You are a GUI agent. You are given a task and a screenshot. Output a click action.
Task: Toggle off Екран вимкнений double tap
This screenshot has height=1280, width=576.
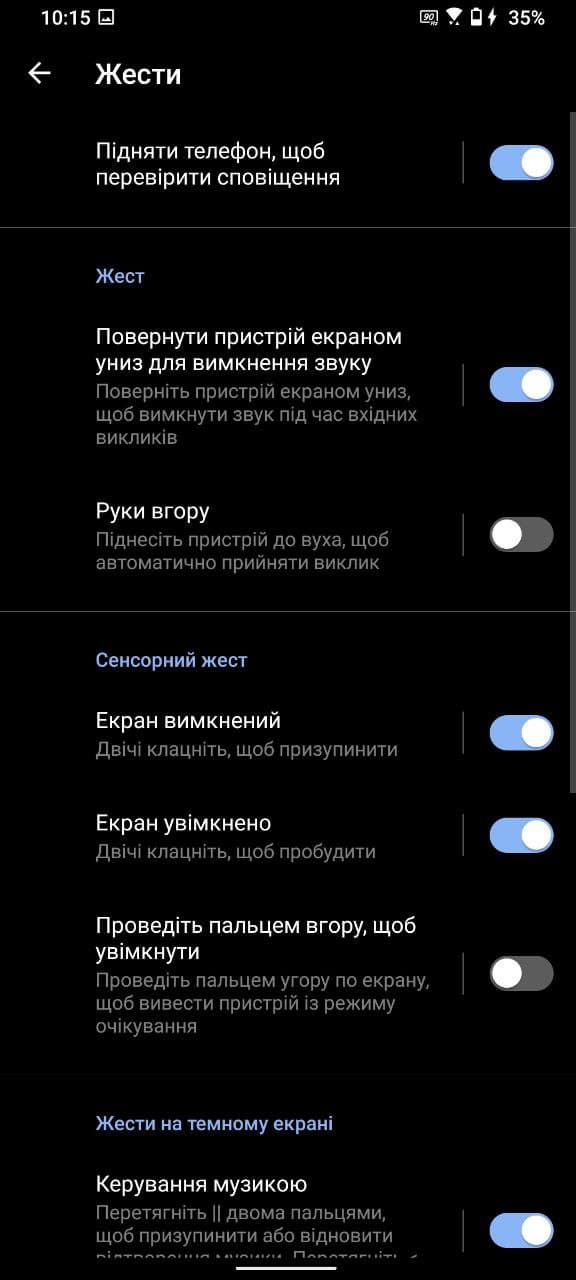point(521,733)
